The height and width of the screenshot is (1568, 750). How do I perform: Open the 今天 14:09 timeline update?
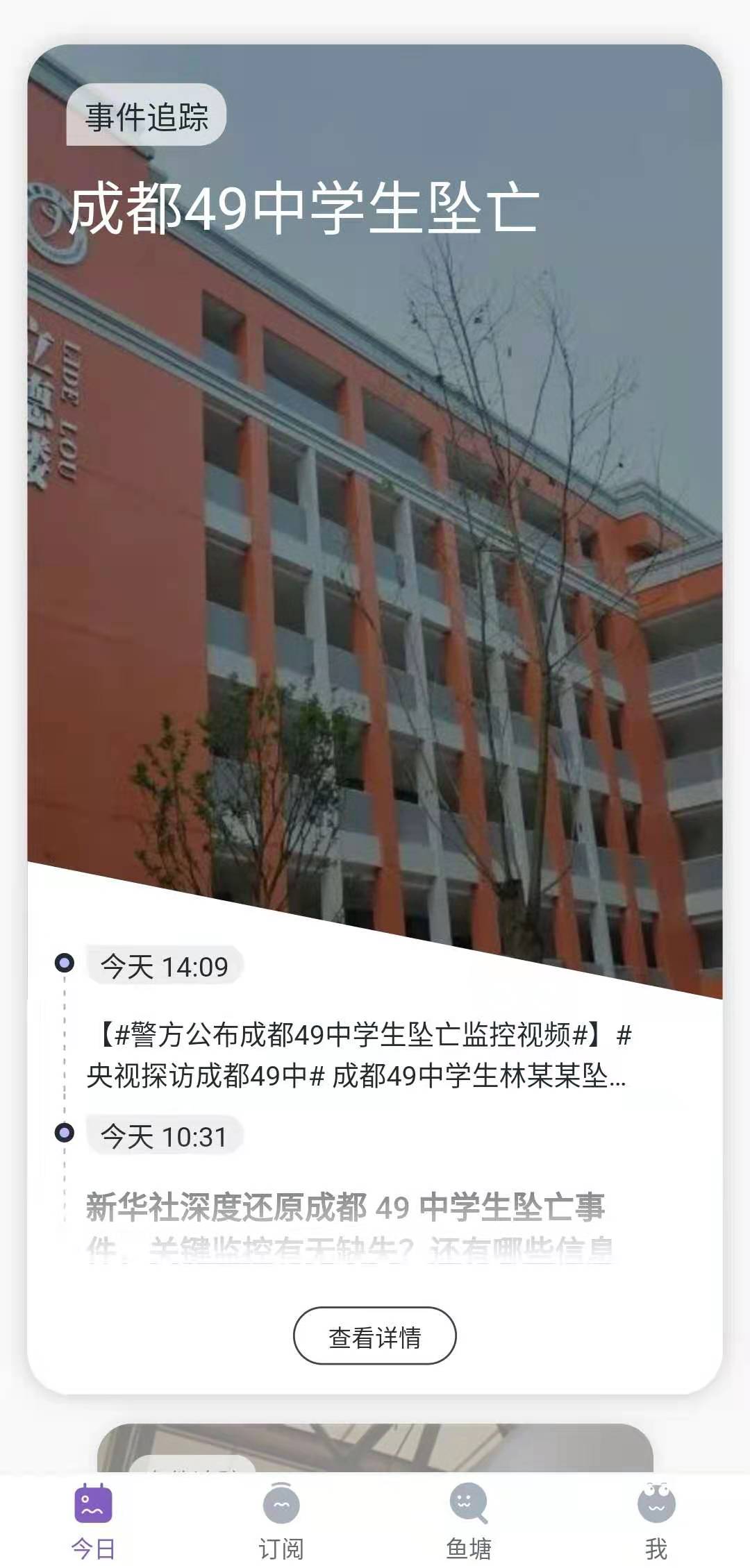click(x=358, y=1055)
